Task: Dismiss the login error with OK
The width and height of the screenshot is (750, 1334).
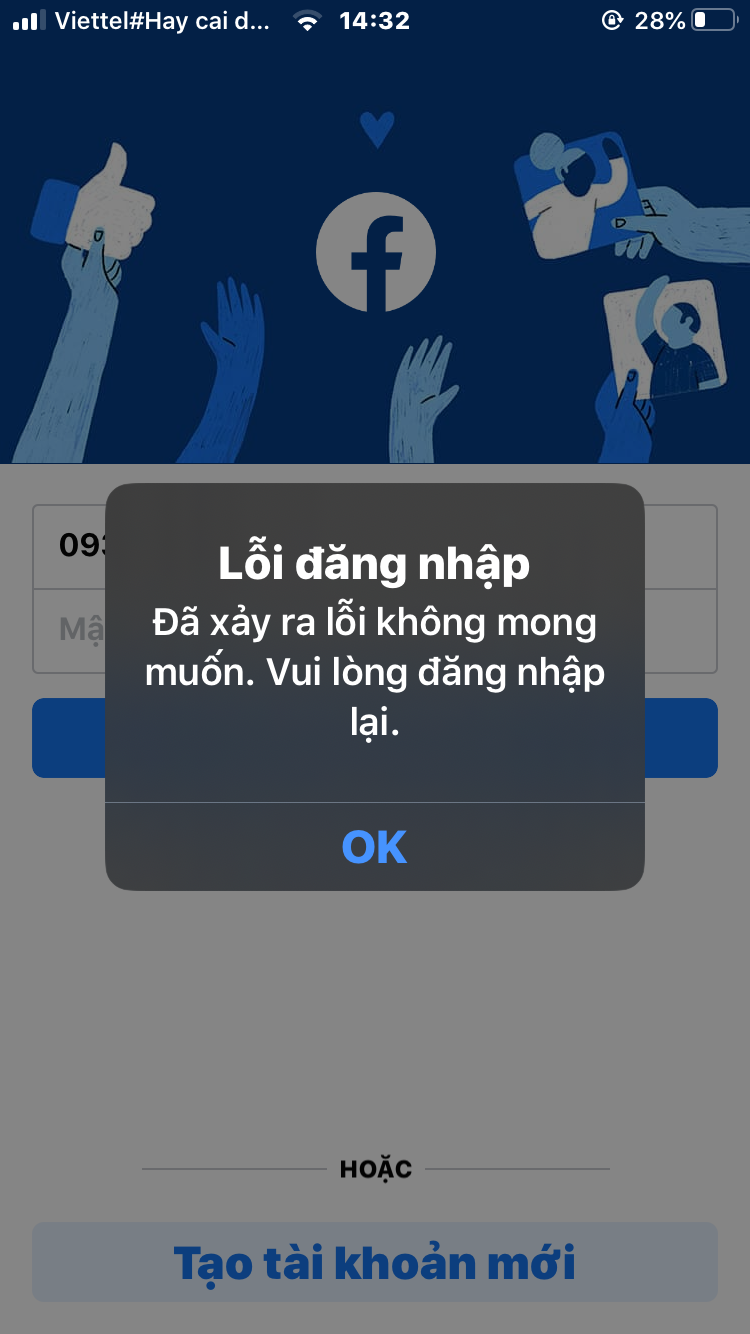Action: 374,847
